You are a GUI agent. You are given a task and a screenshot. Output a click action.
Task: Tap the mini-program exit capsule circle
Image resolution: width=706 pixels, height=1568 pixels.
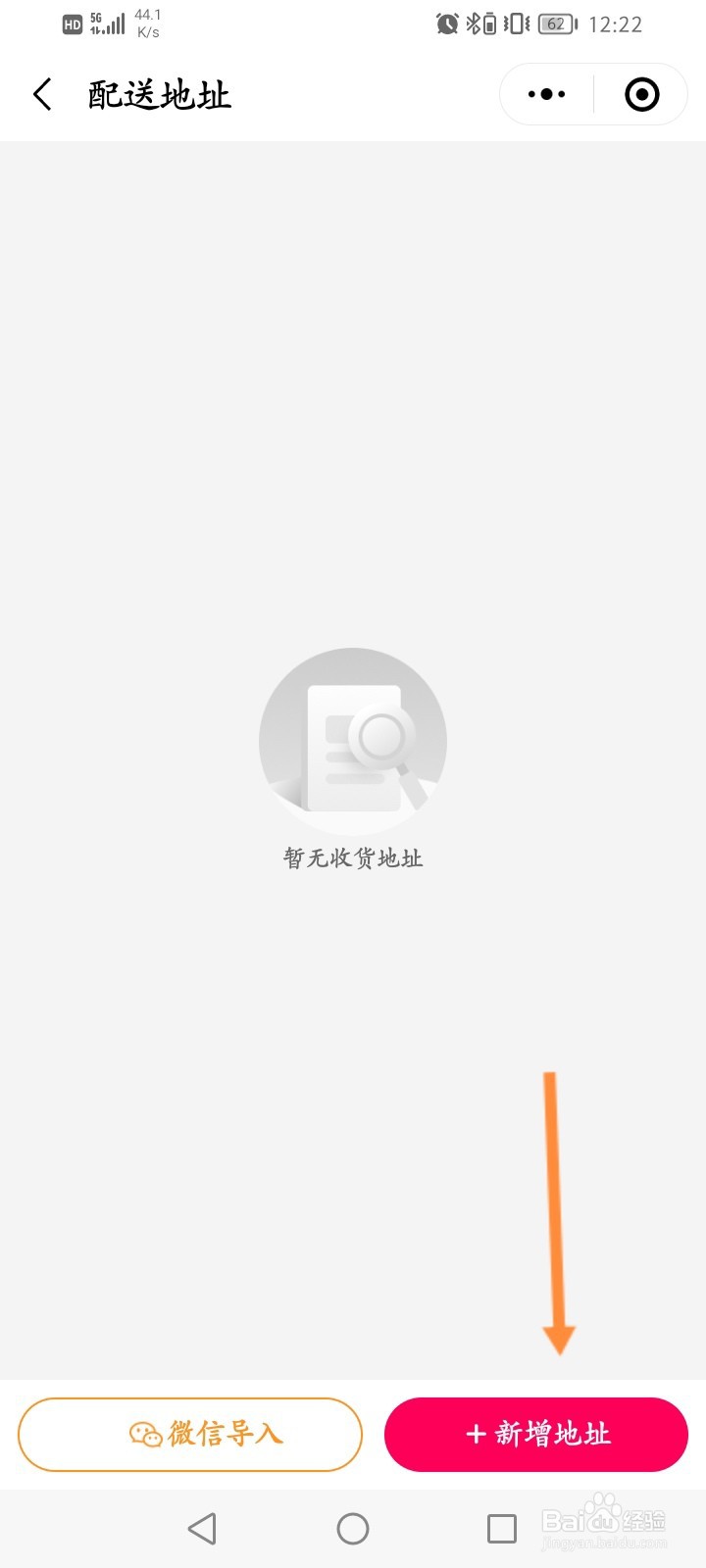click(x=640, y=94)
